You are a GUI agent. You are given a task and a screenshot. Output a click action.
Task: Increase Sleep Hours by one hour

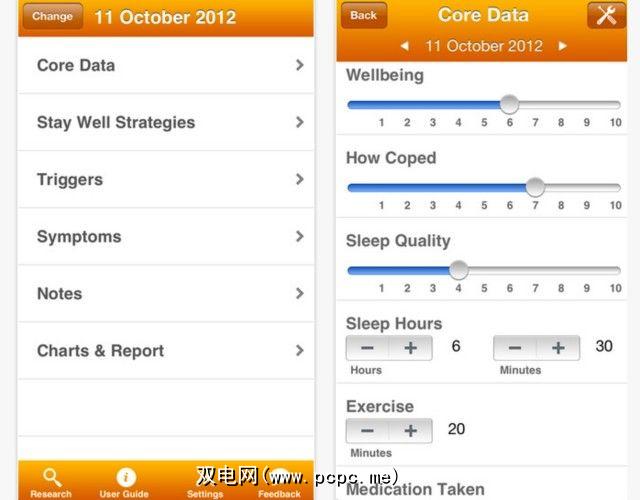[x=410, y=348]
